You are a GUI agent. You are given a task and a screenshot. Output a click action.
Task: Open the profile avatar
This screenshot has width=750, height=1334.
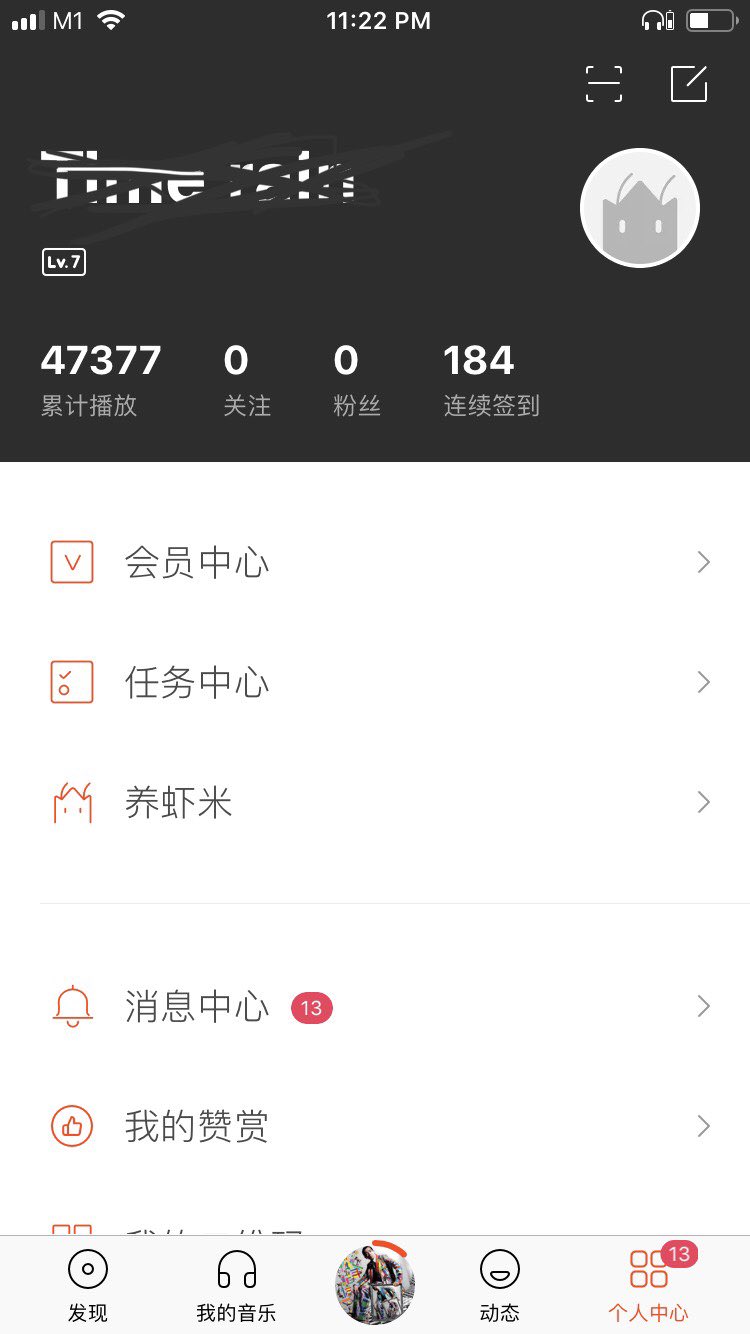click(x=640, y=208)
